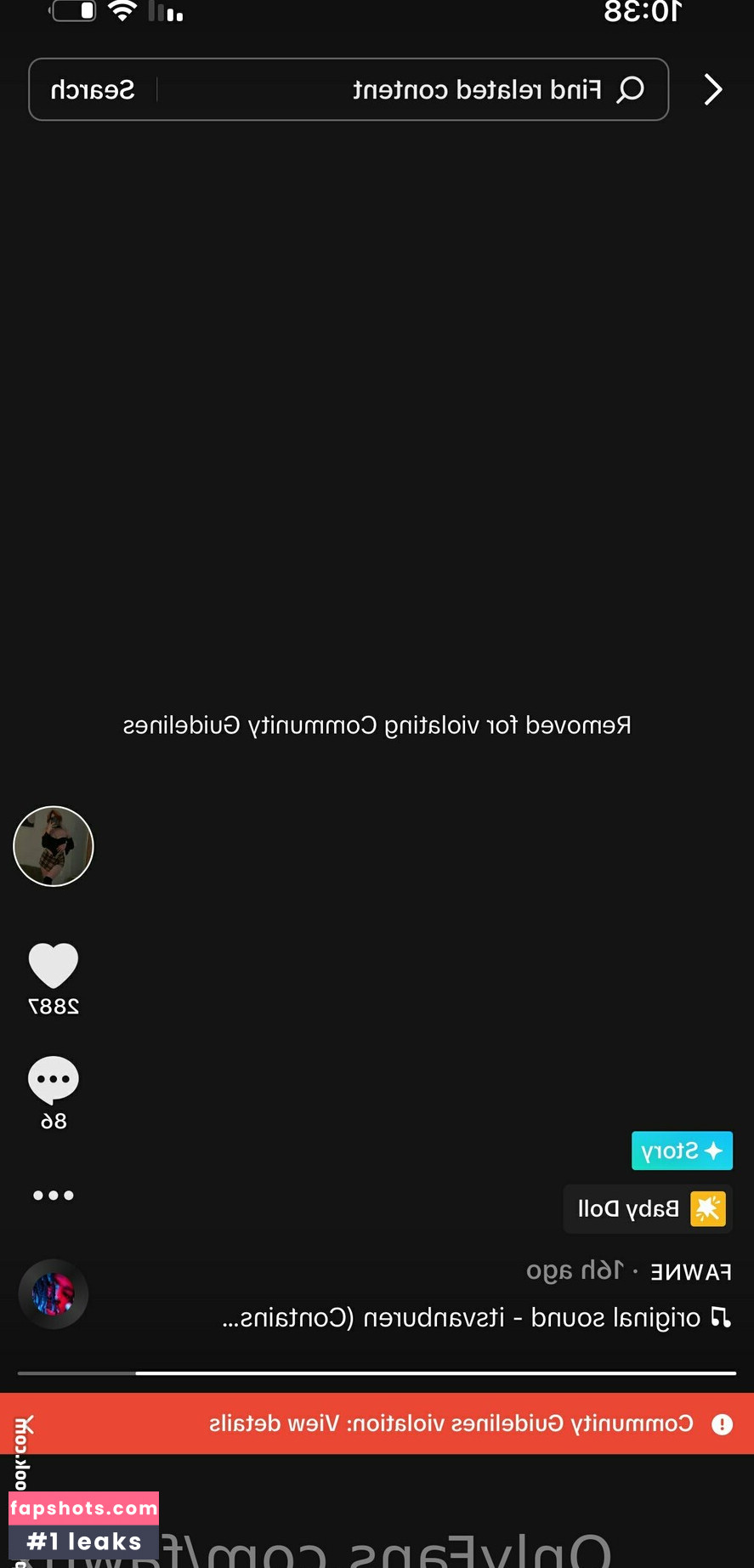Open the original sound by itsvanburen
The width and height of the screenshot is (754, 1568).
[x=476, y=1318]
